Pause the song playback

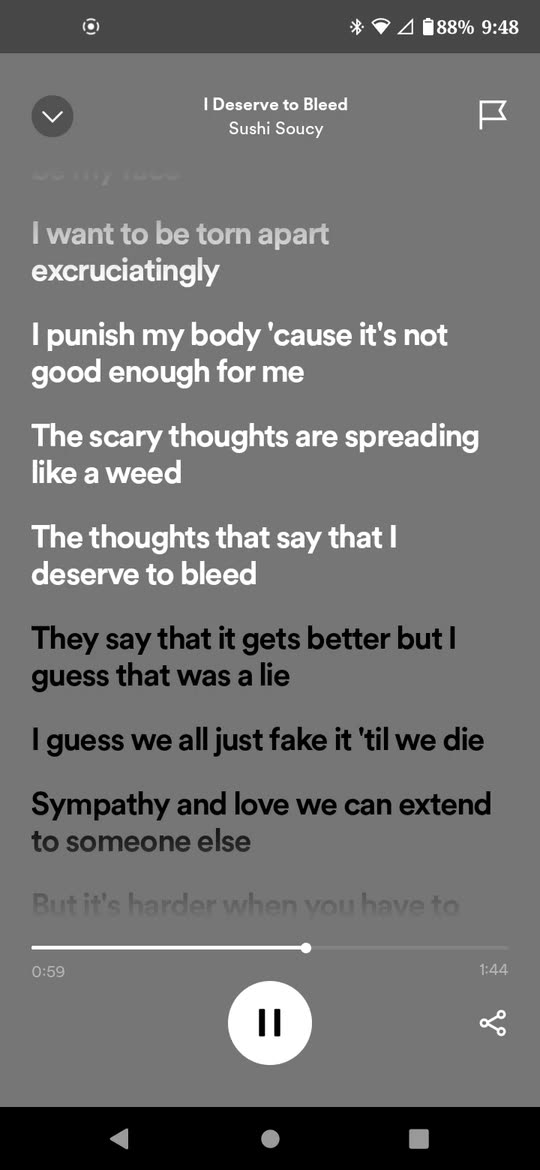(269, 1022)
